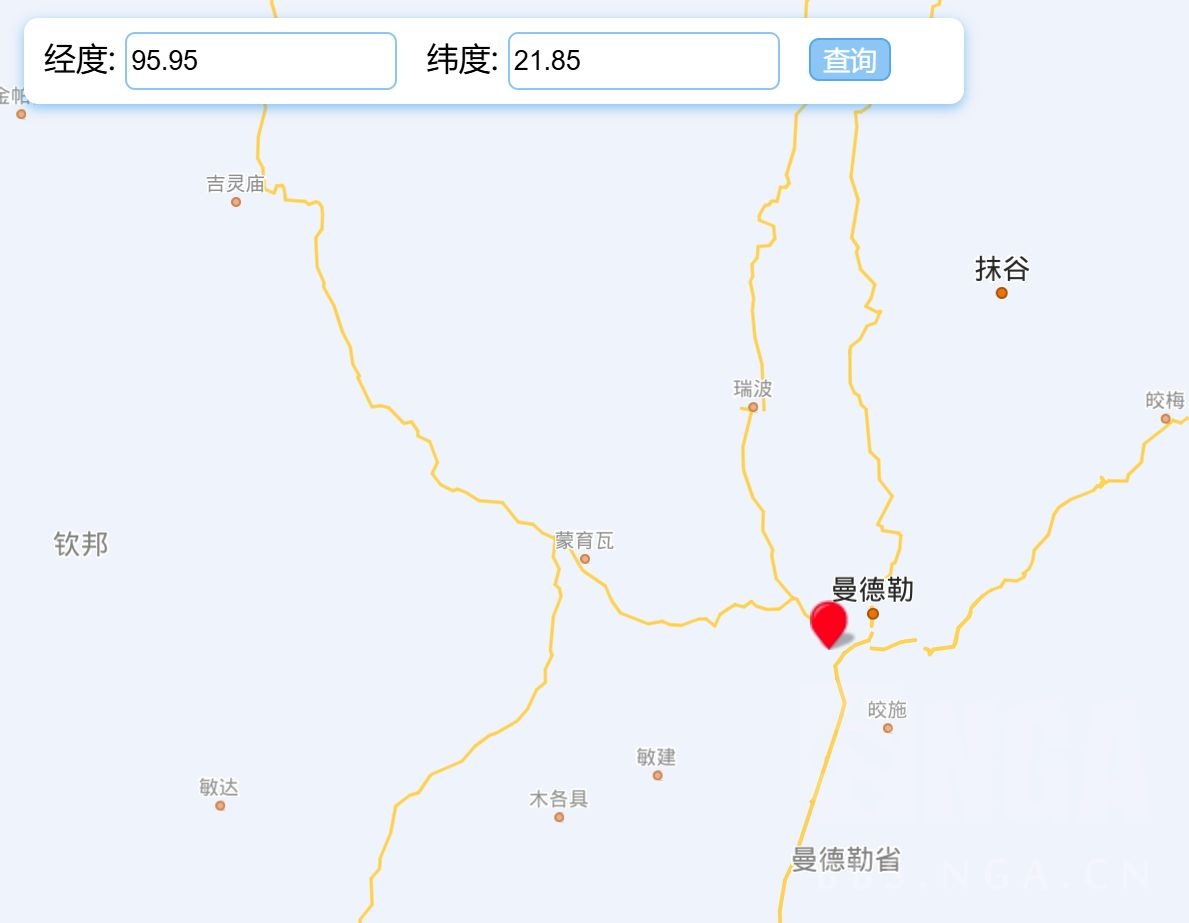1189x923 pixels.
Task: Tap the 纬度 latitude input field
Action: coord(643,61)
